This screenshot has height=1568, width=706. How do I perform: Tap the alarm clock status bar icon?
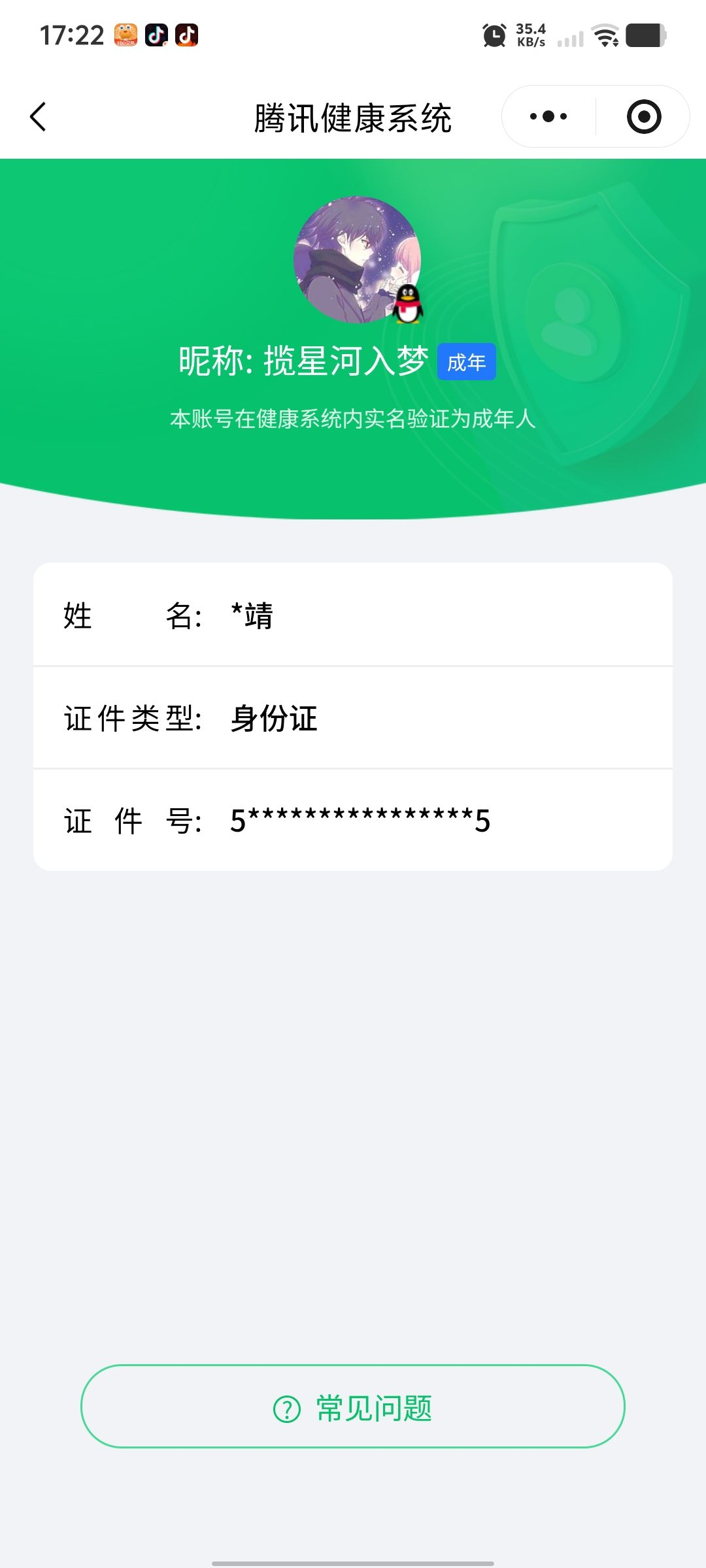point(495,35)
